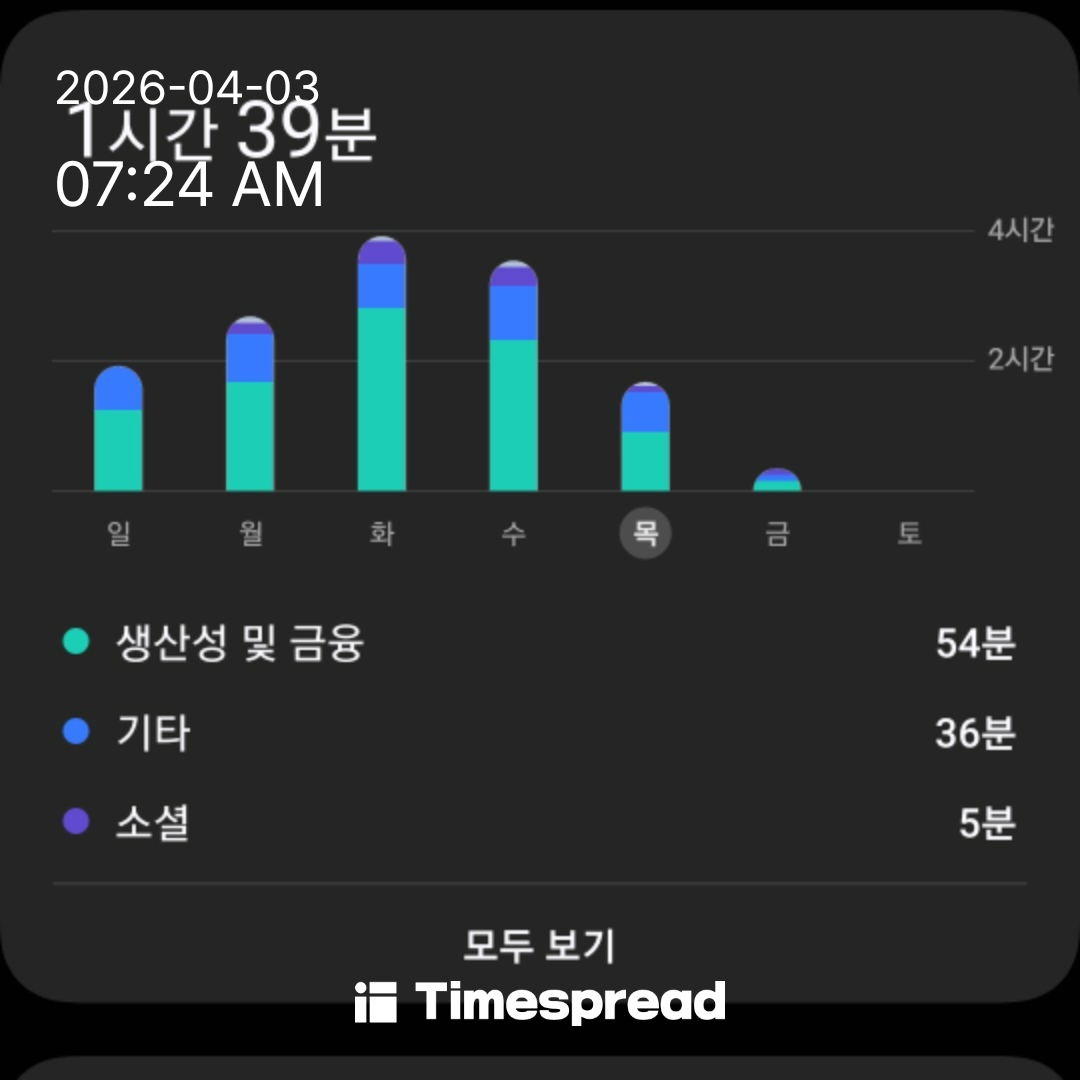
Task: Select 일 on the weekly chart
Action: click(x=119, y=533)
